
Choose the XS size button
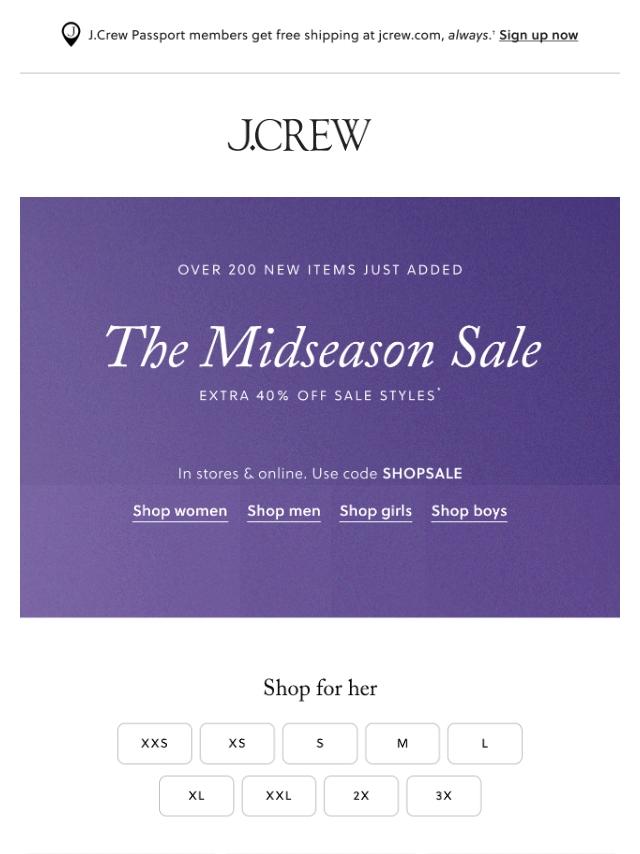point(237,744)
